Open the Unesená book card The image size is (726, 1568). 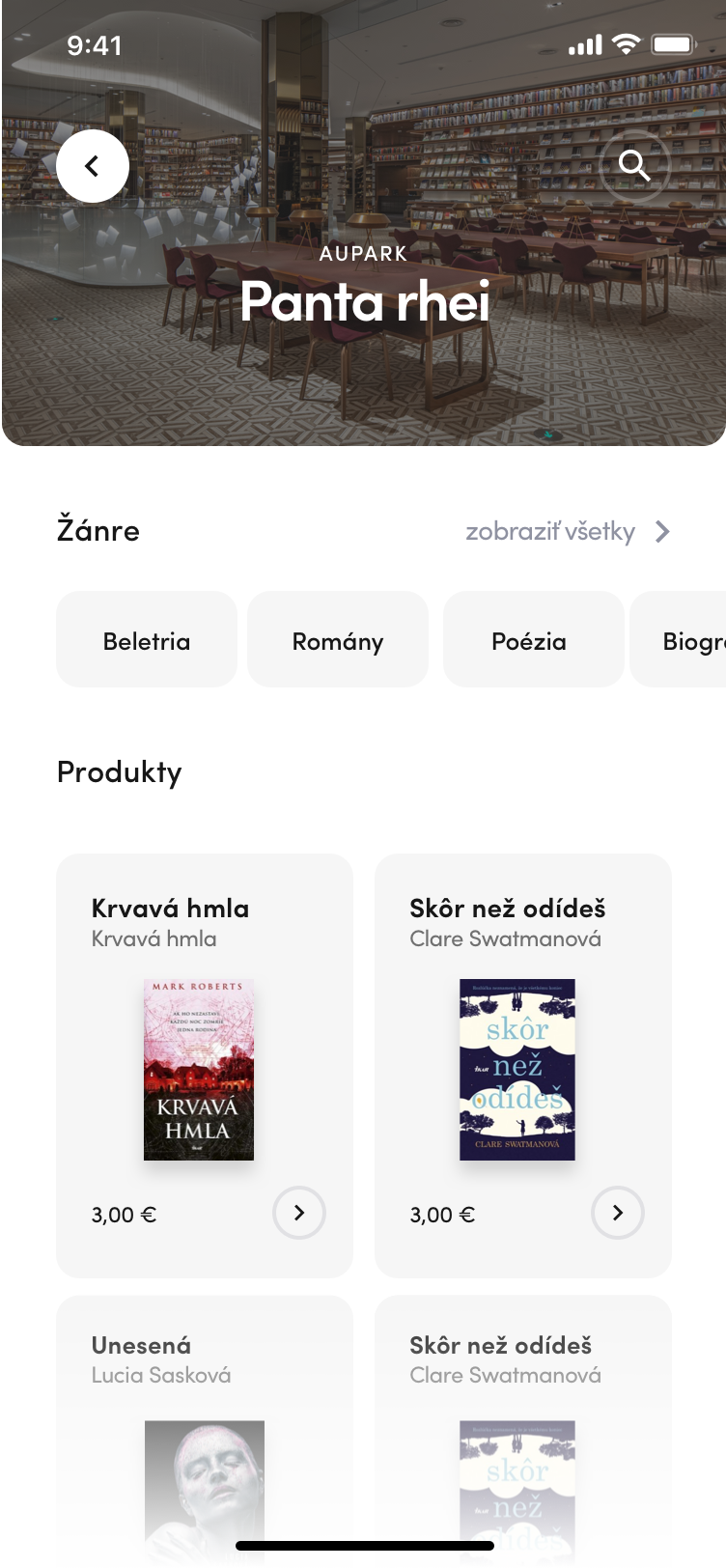click(205, 1429)
